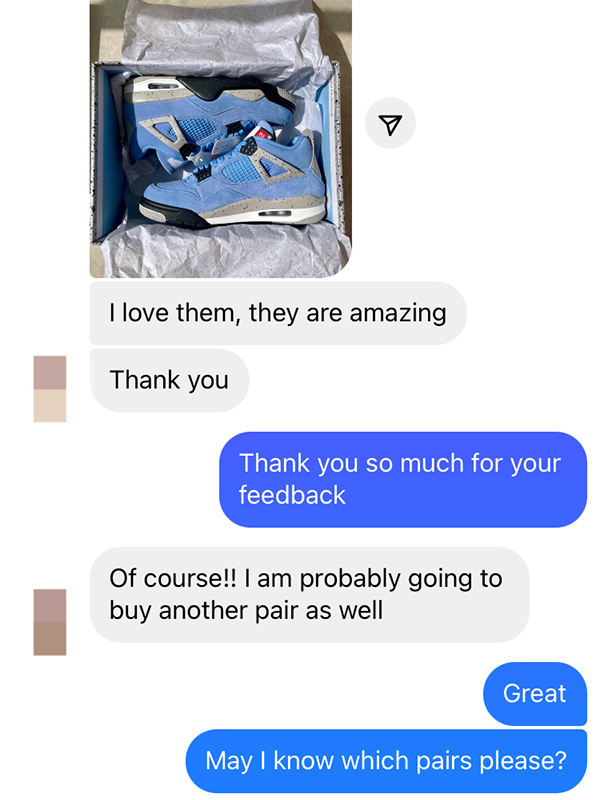Open the sender's avatar beside "Thank you"

click(x=50, y=388)
